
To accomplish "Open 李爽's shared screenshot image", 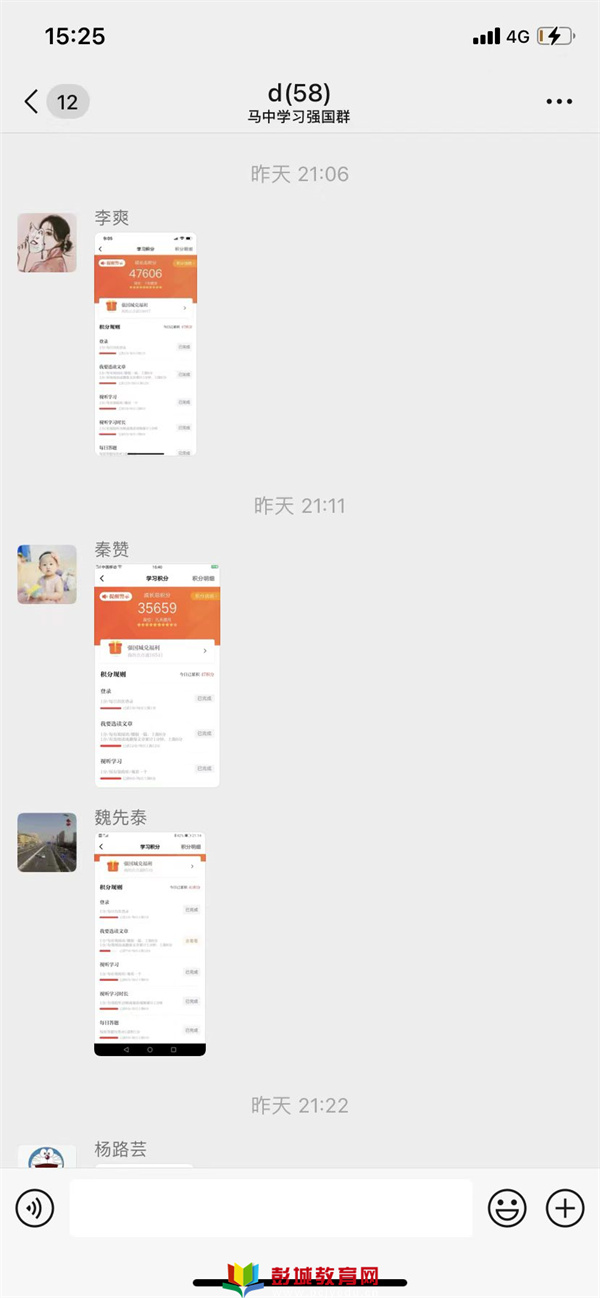I will click(146, 344).
